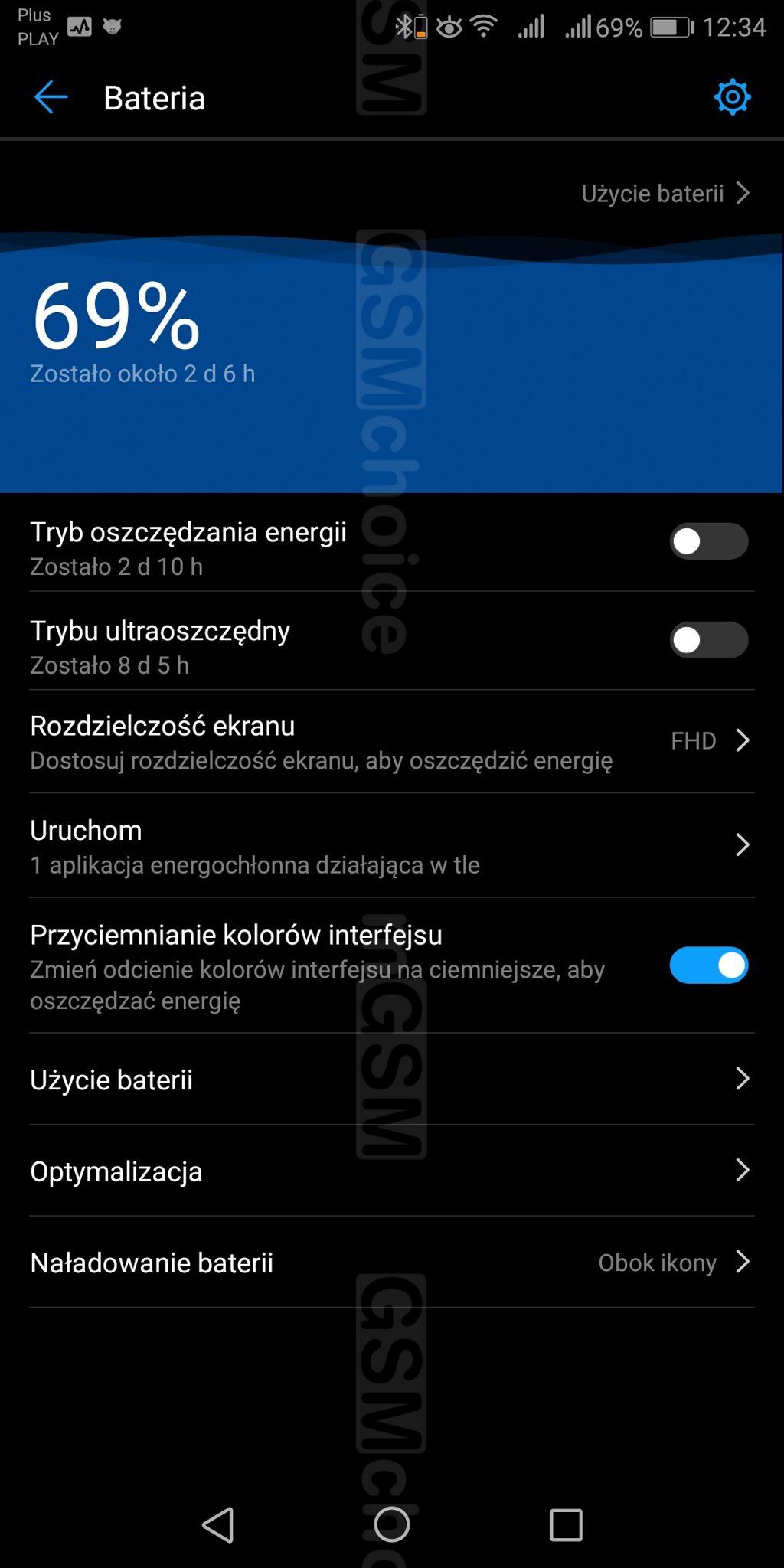Open Rozdzielczość ekranu settings
Image resolution: width=784 pixels, height=1568 pixels.
click(391, 741)
